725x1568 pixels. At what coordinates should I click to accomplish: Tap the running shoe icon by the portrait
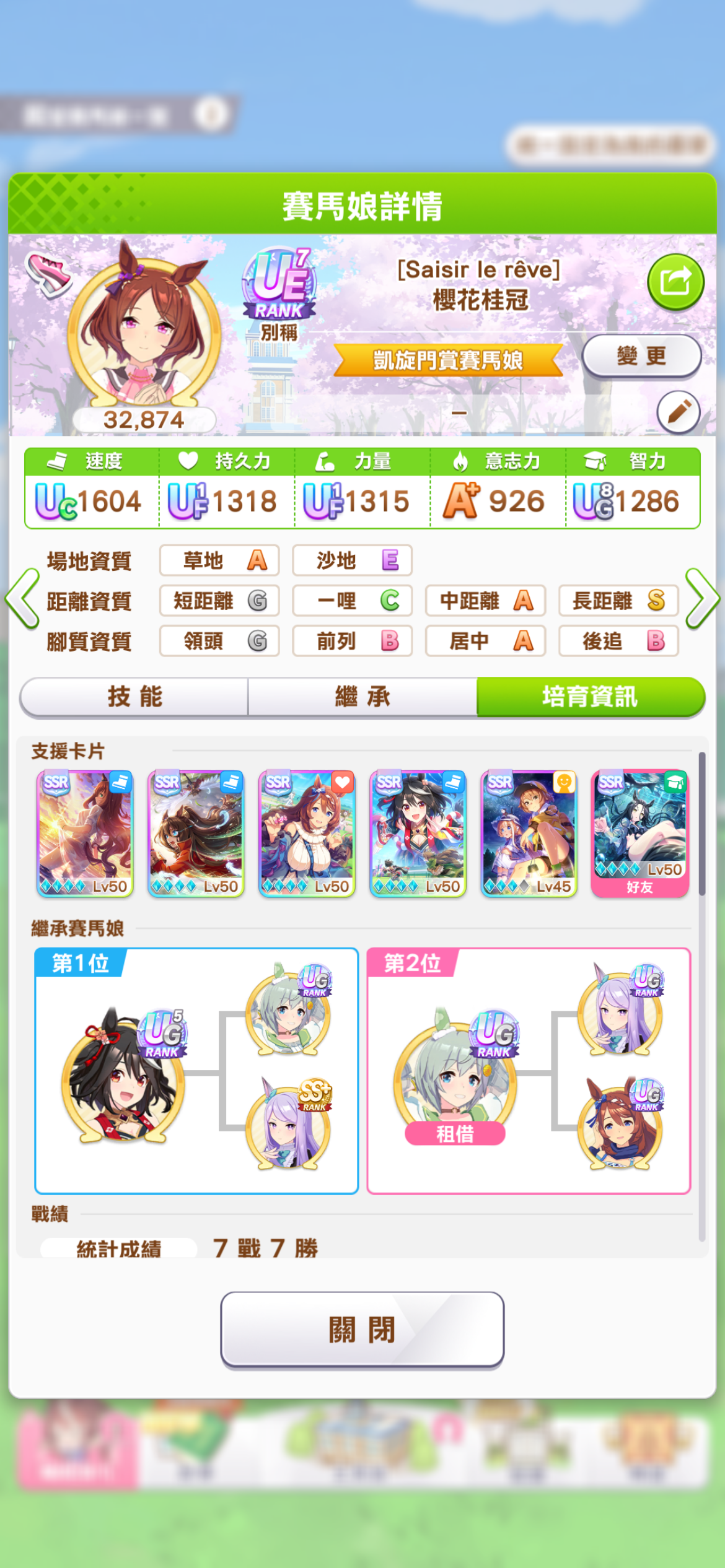(x=49, y=274)
